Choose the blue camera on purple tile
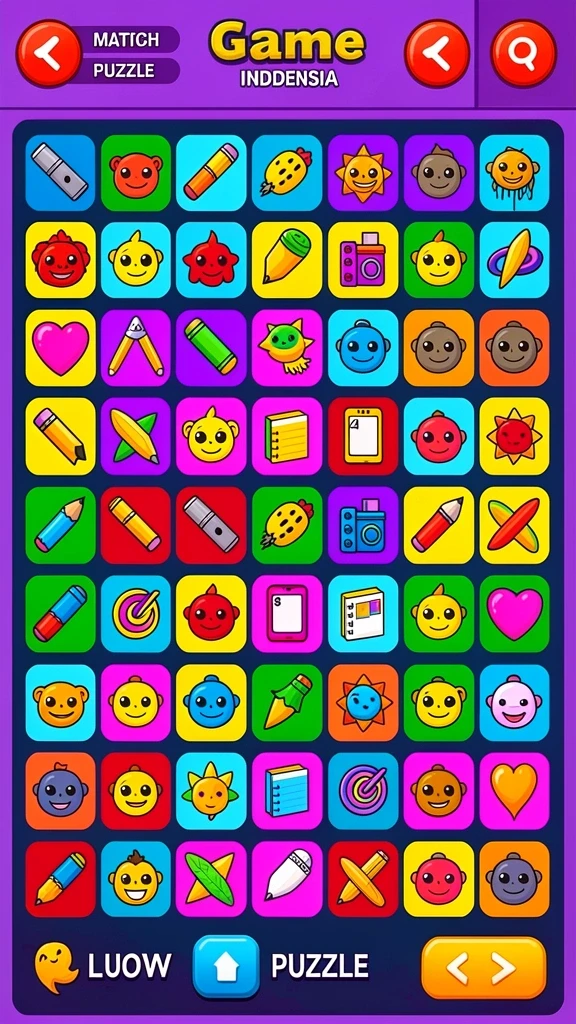This screenshot has width=576, height=1024. tap(363, 525)
